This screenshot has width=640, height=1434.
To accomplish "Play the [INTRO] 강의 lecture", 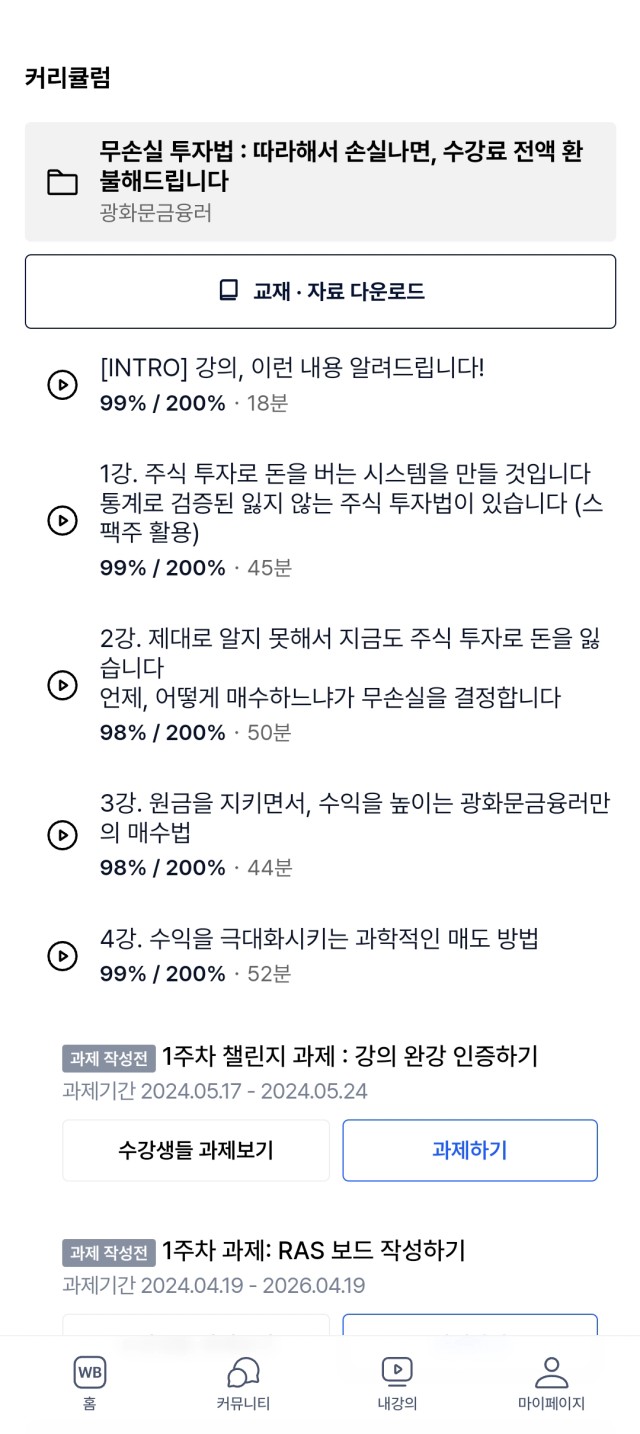I will tap(320, 385).
